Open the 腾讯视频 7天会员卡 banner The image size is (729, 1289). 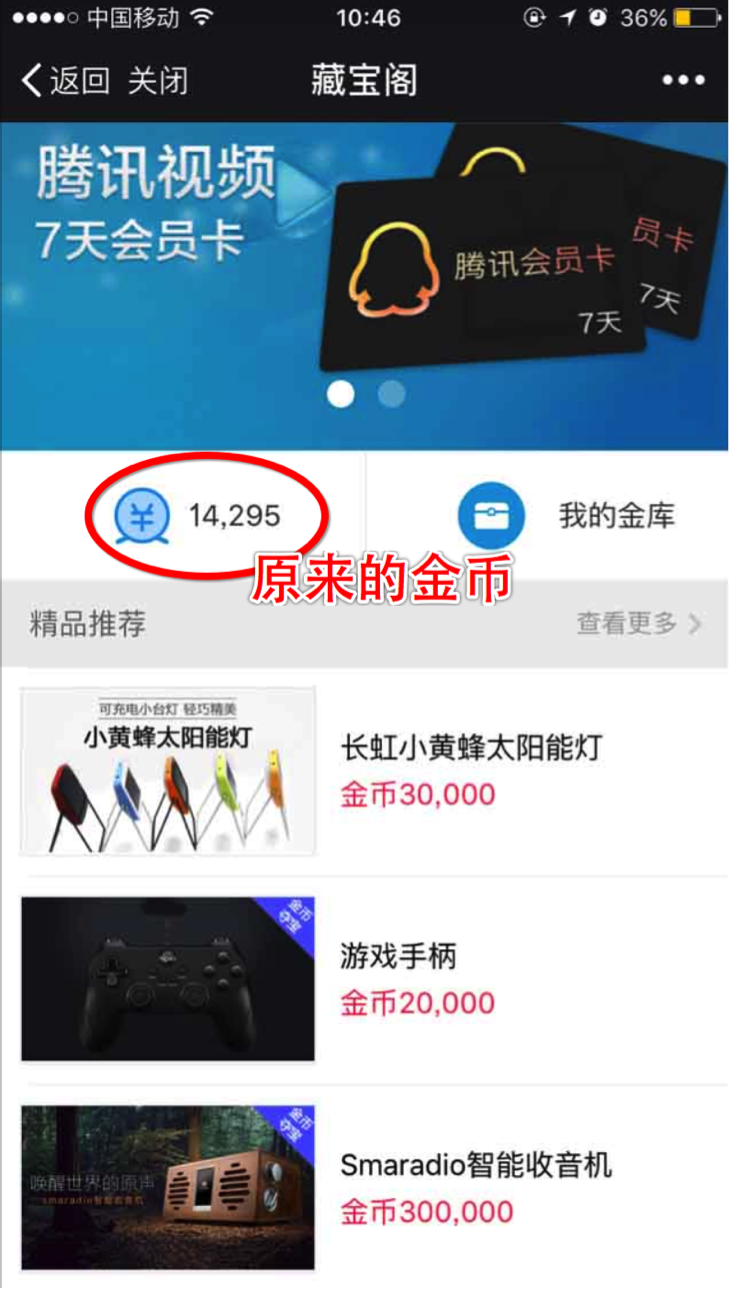pyautogui.click(x=364, y=260)
